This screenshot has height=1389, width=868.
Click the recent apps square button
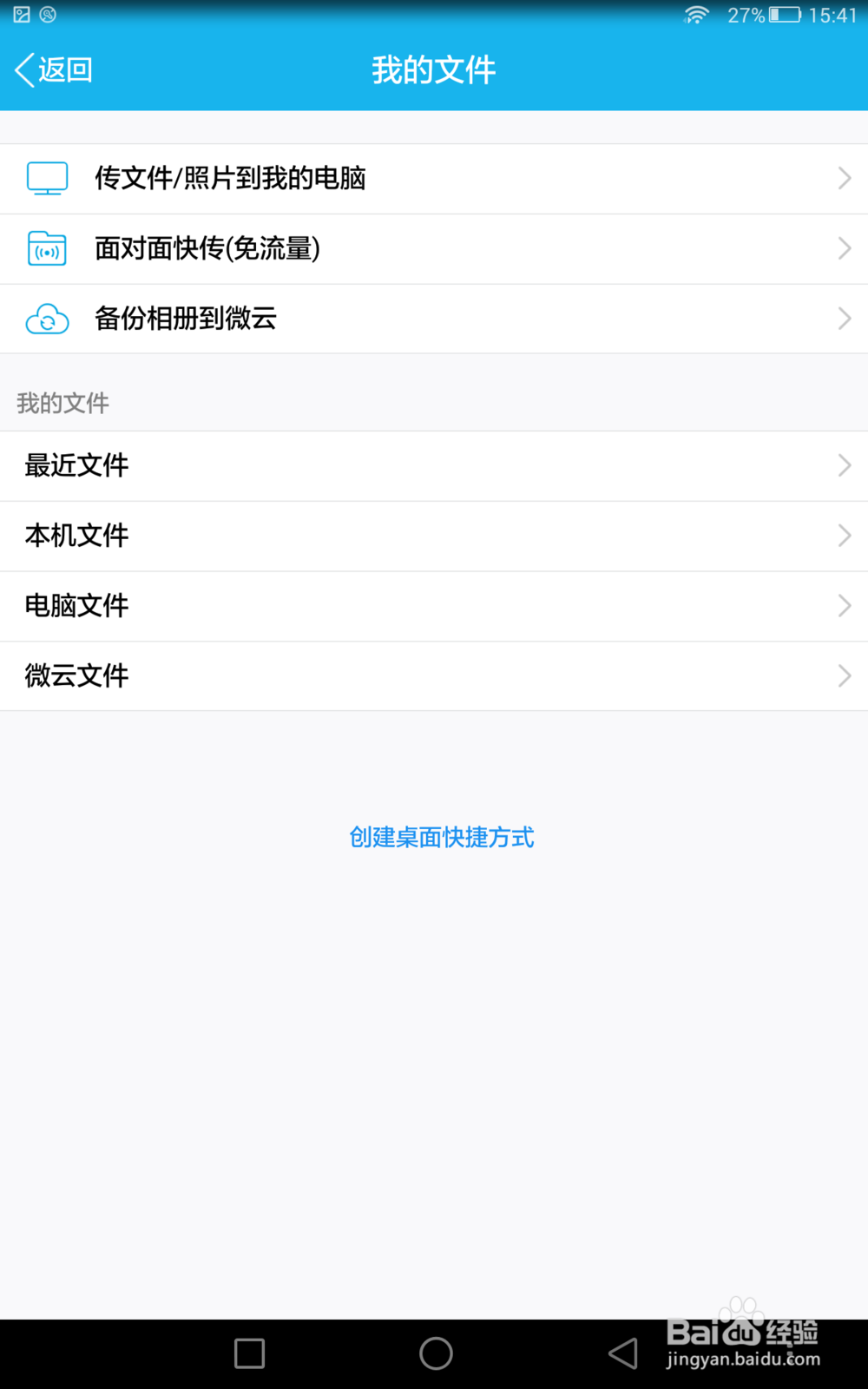click(x=248, y=1353)
